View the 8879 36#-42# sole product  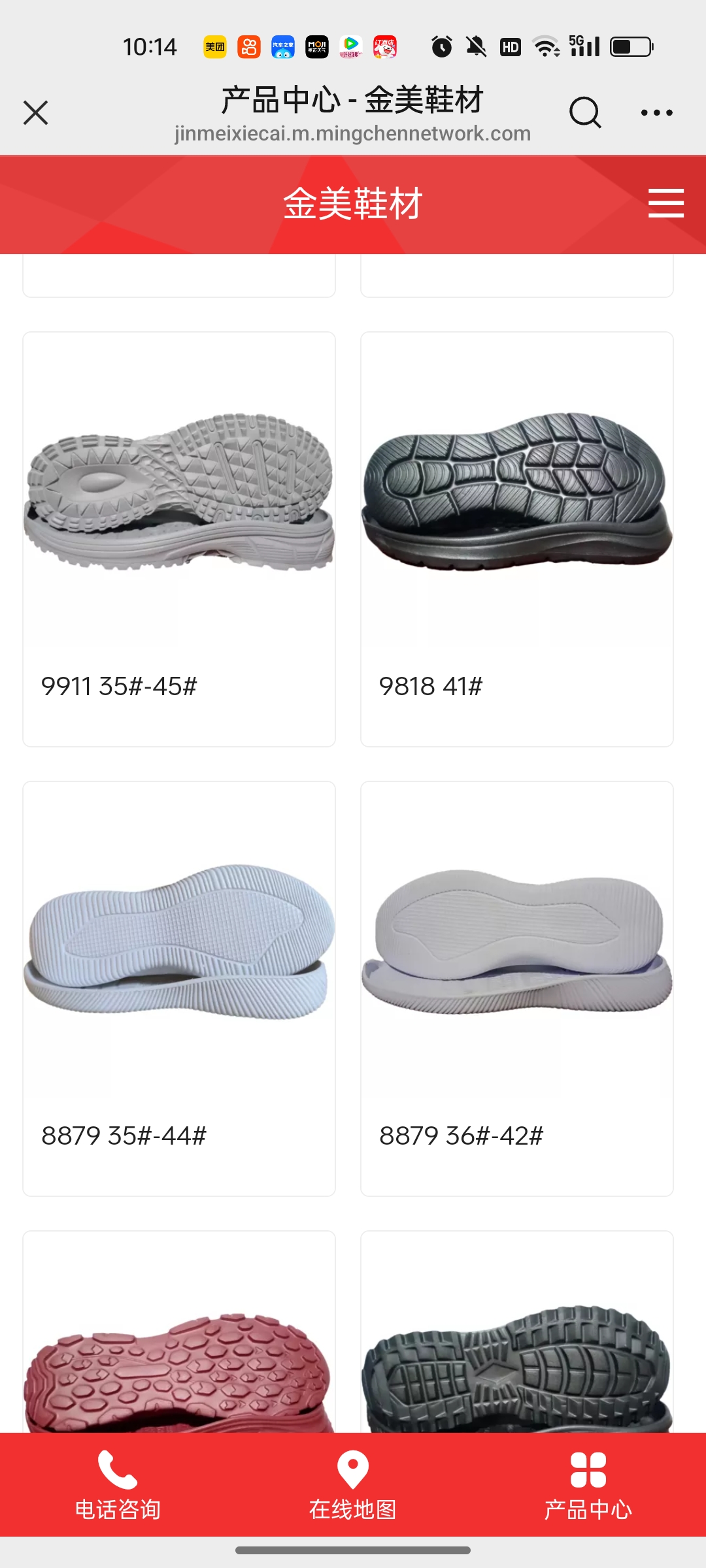[516, 988]
